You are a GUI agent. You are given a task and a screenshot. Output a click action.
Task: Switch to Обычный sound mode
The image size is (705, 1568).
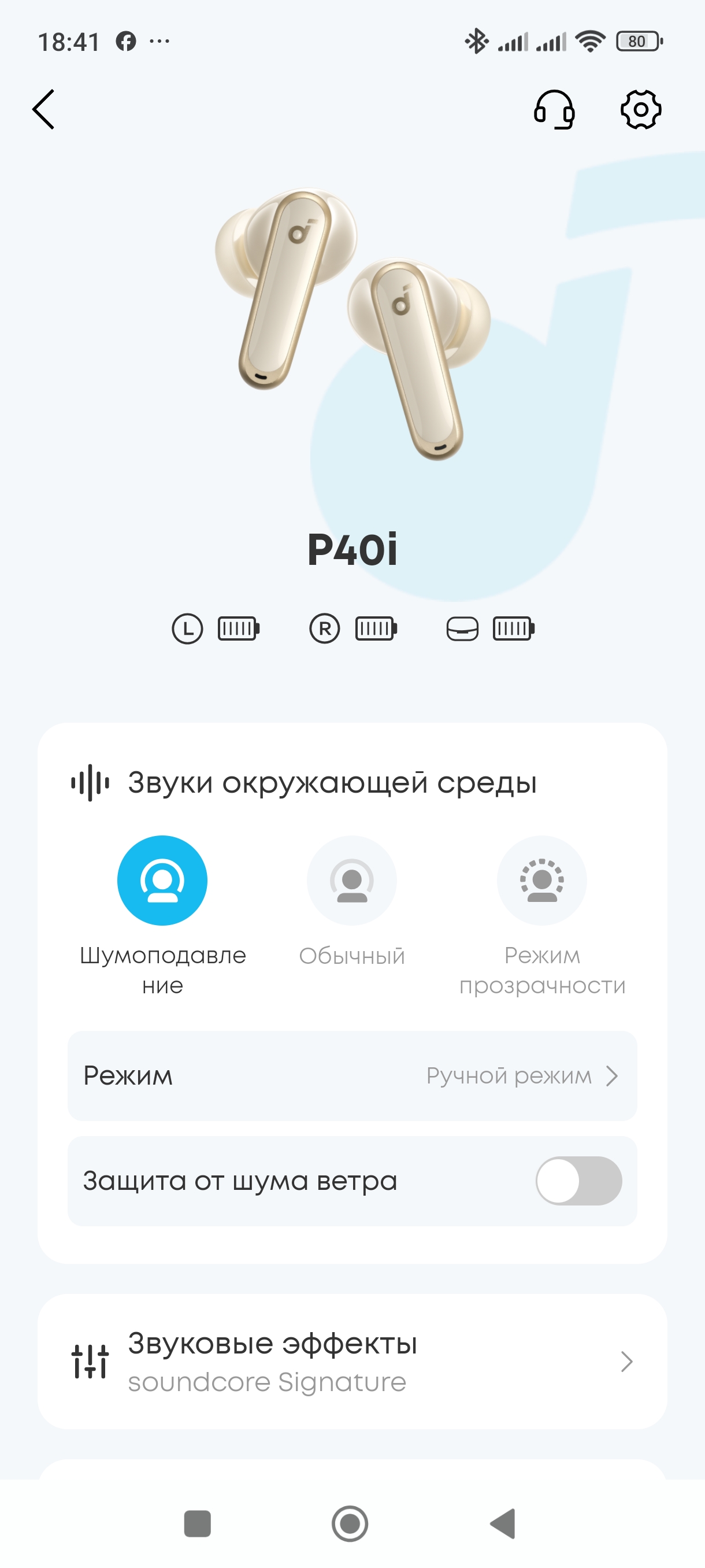tap(351, 881)
